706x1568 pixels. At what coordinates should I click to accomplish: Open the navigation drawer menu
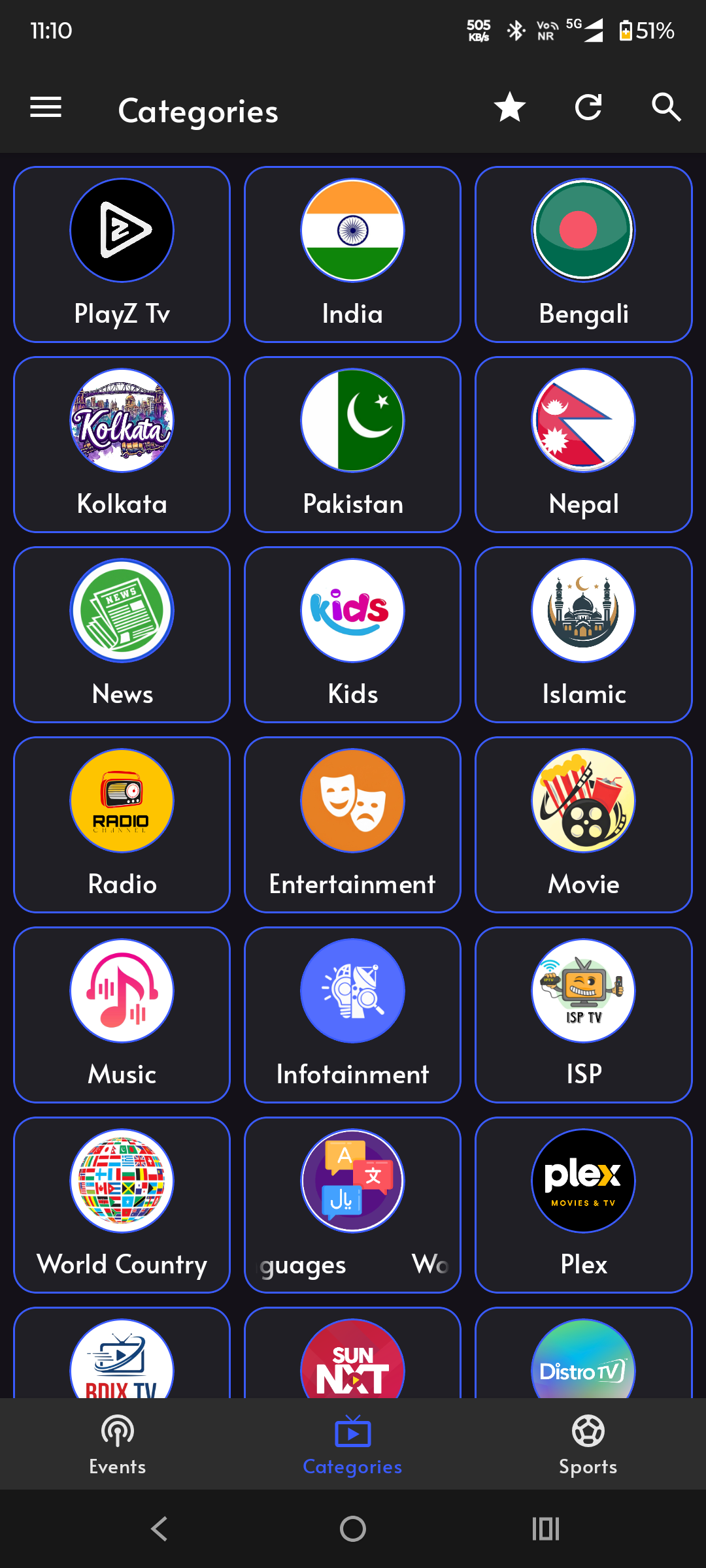[45, 107]
